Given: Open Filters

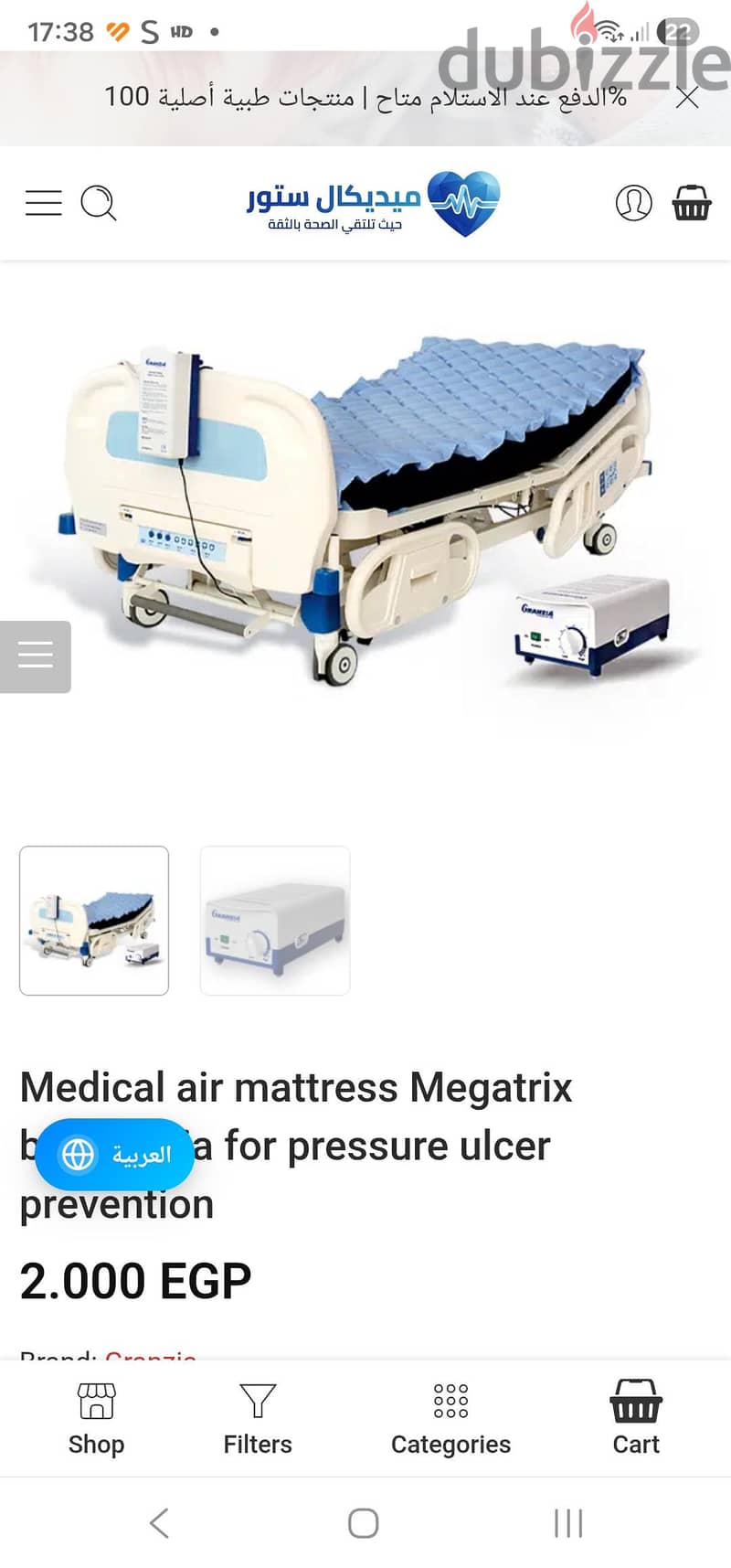Looking at the screenshot, I should (x=258, y=1420).
